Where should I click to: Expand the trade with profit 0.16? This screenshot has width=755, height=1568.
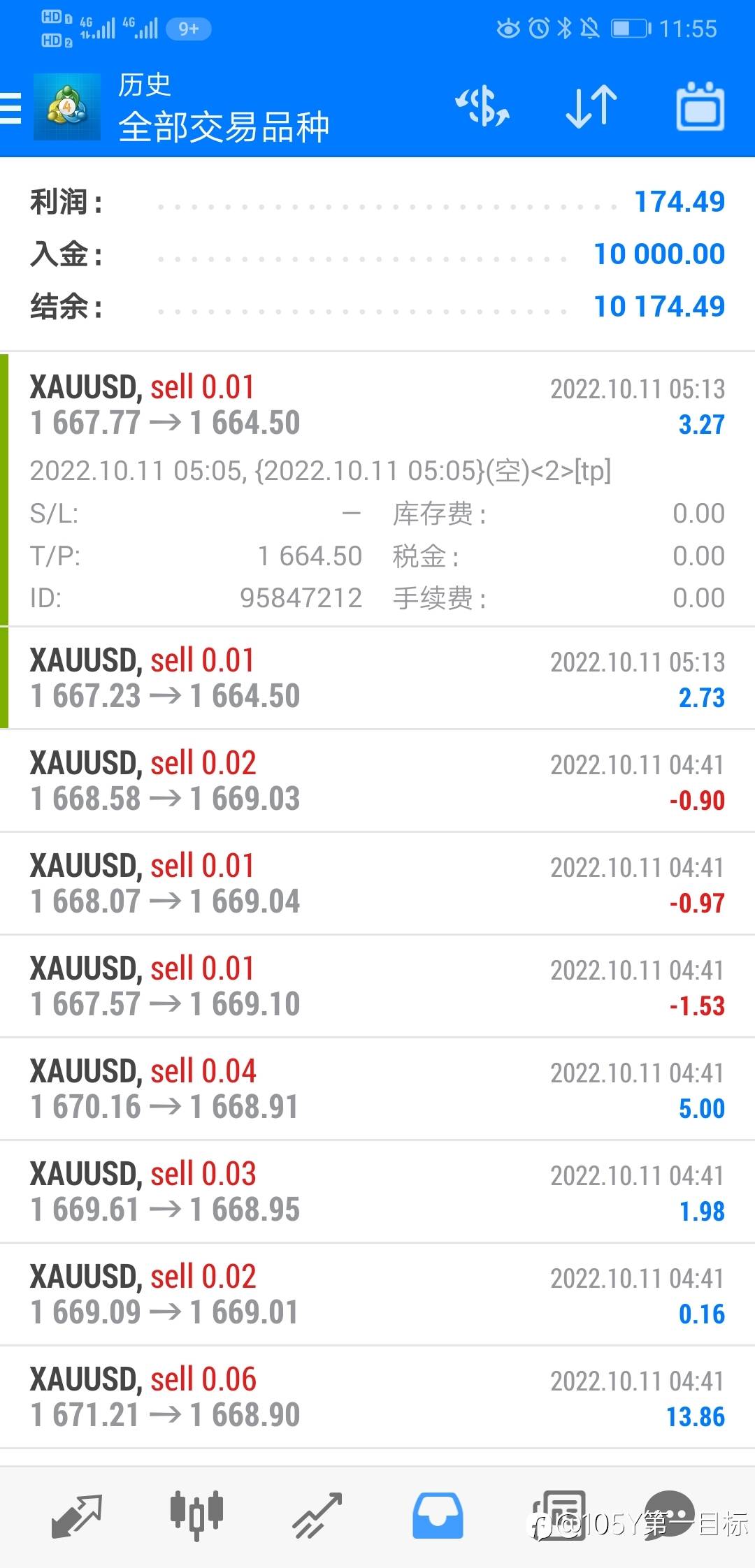(377, 1294)
